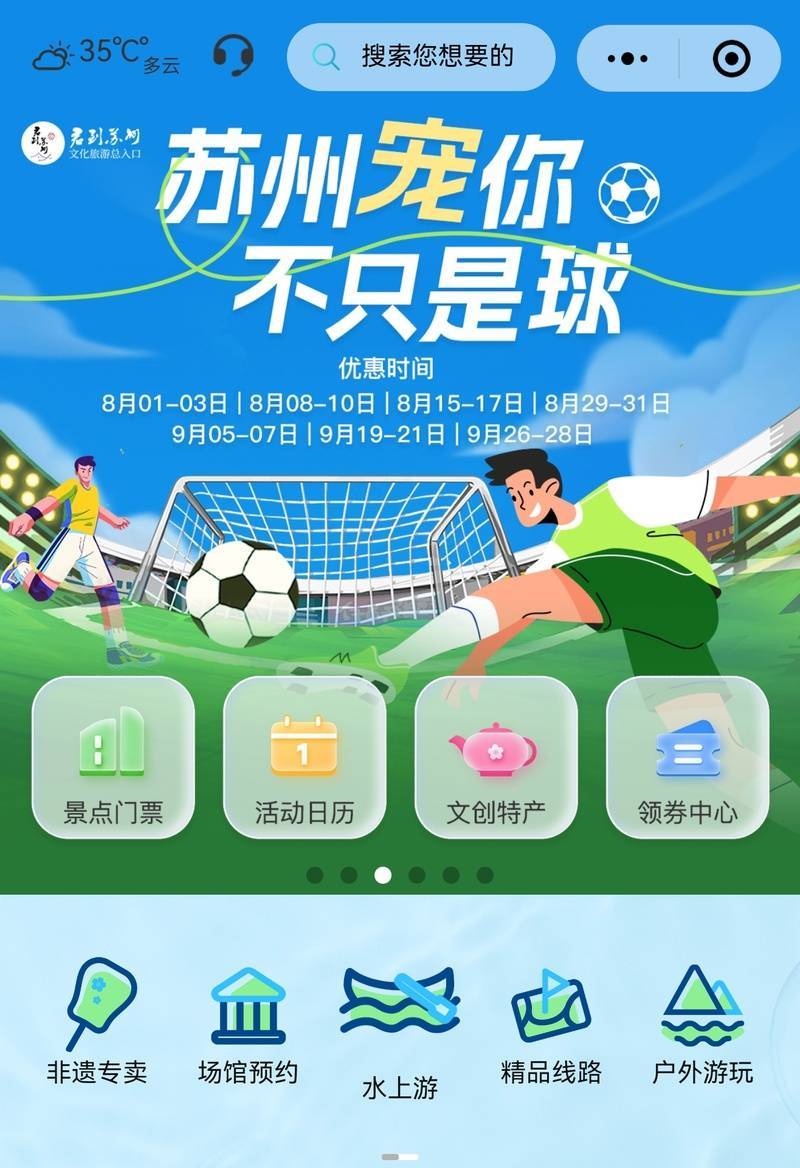Explore 户外游玩 outdoor activities

[x=702, y=1020]
